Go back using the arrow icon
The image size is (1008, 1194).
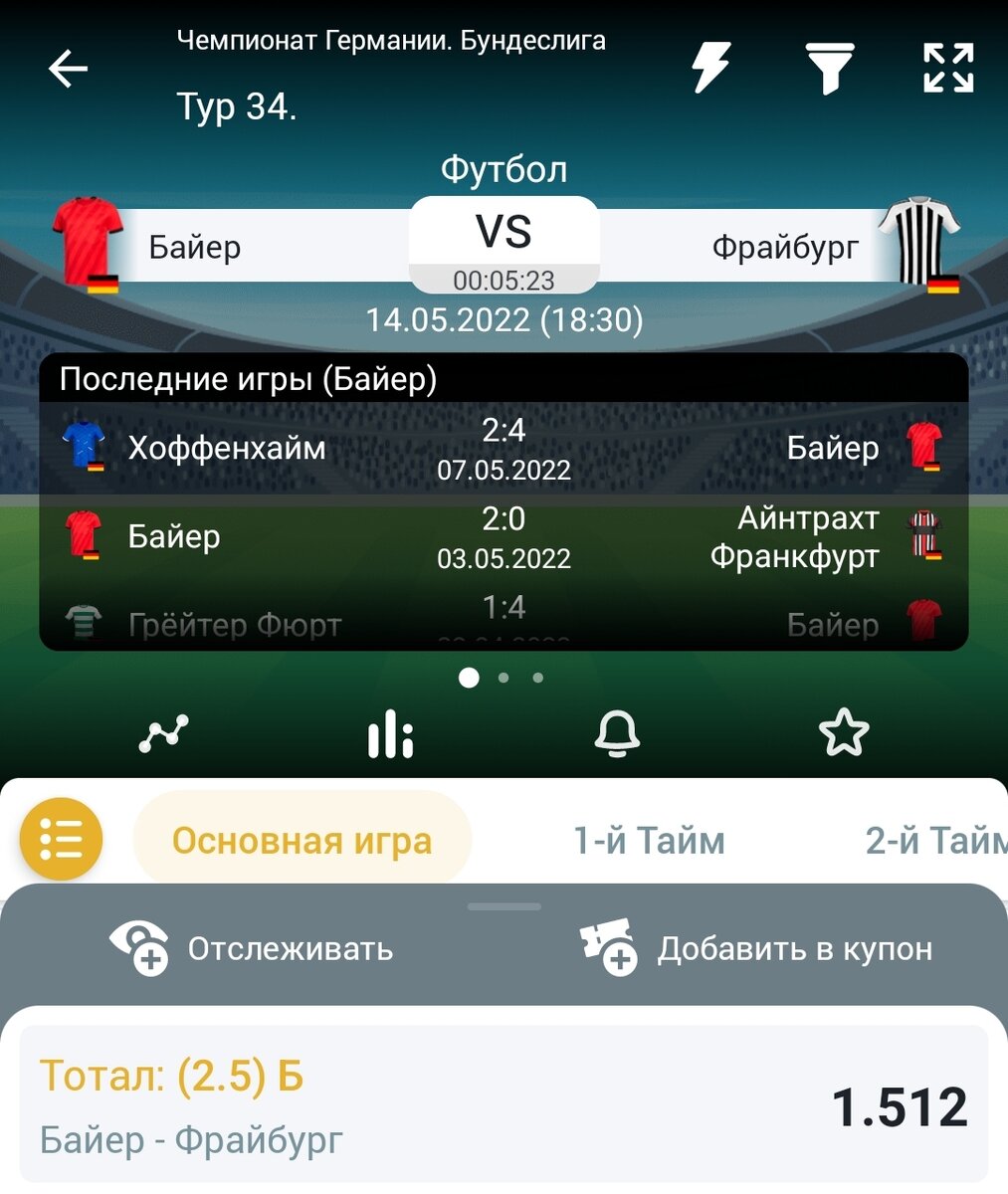click(68, 69)
